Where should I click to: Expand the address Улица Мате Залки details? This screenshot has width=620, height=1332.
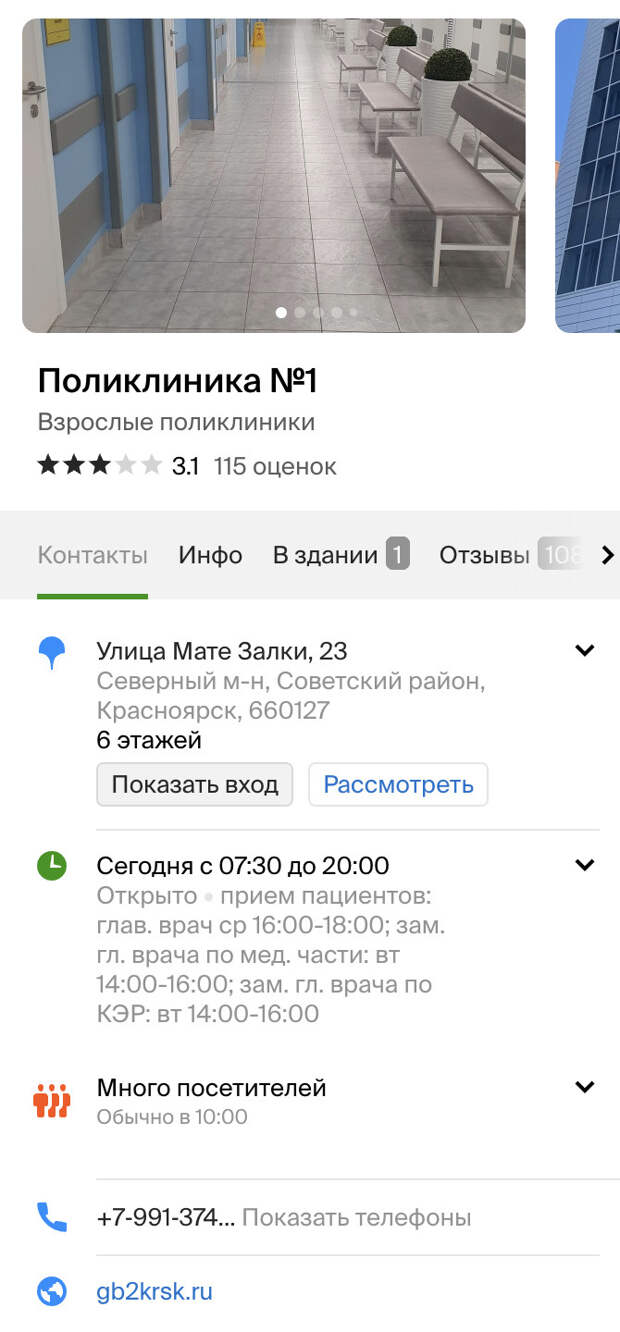[585, 651]
